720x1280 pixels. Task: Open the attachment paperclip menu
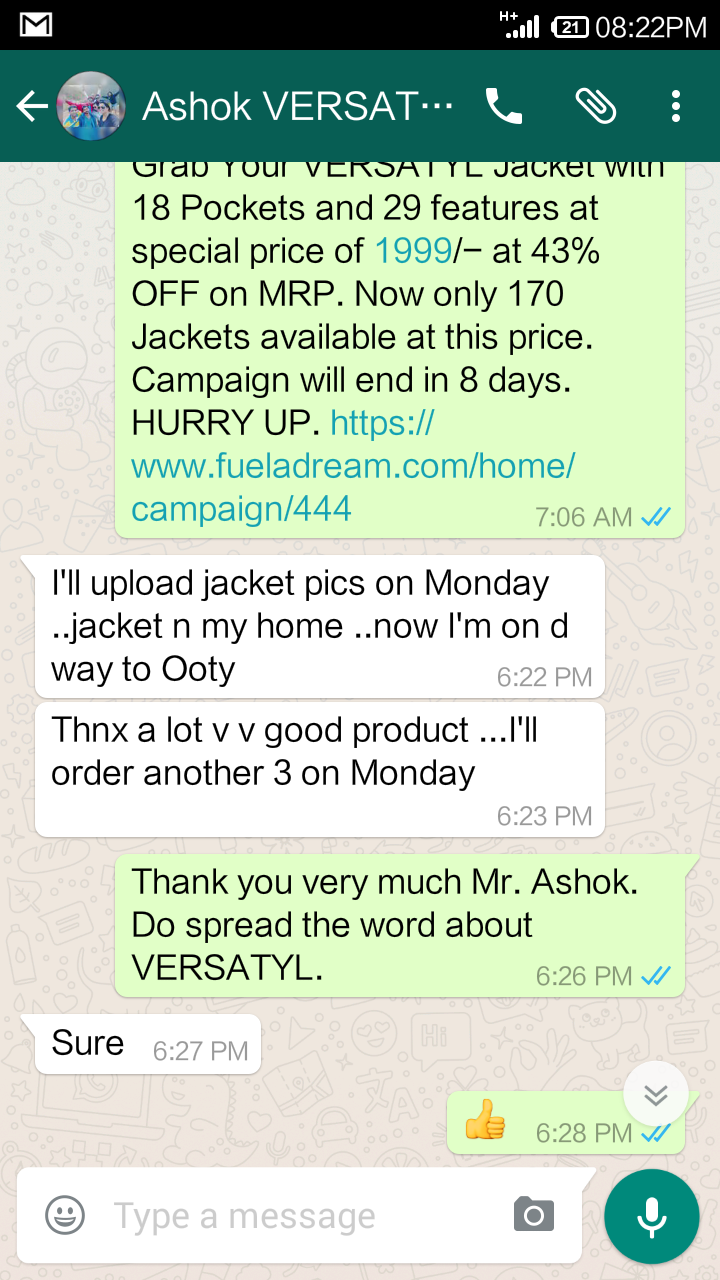pyautogui.click(x=595, y=106)
